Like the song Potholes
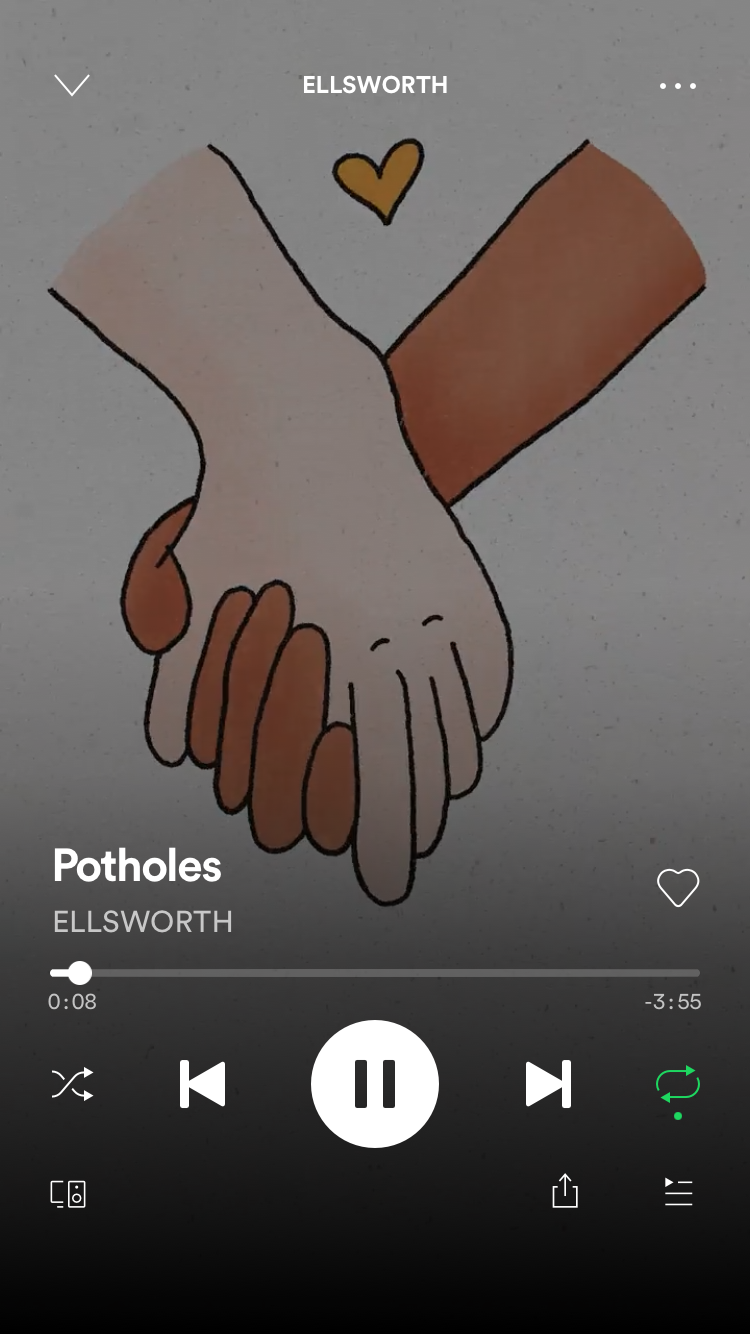750x1334 pixels. [677, 888]
